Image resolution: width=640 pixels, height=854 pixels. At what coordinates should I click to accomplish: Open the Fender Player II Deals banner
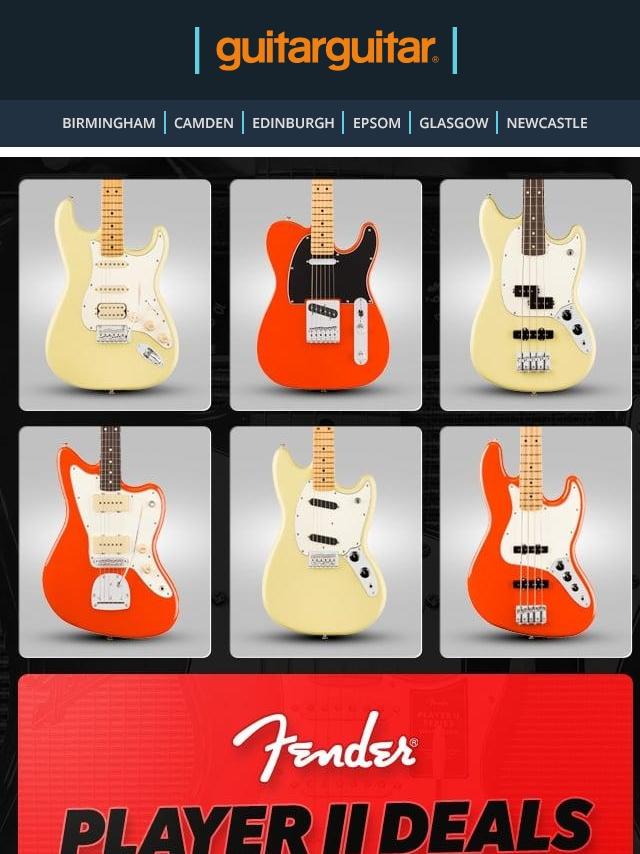point(325,770)
